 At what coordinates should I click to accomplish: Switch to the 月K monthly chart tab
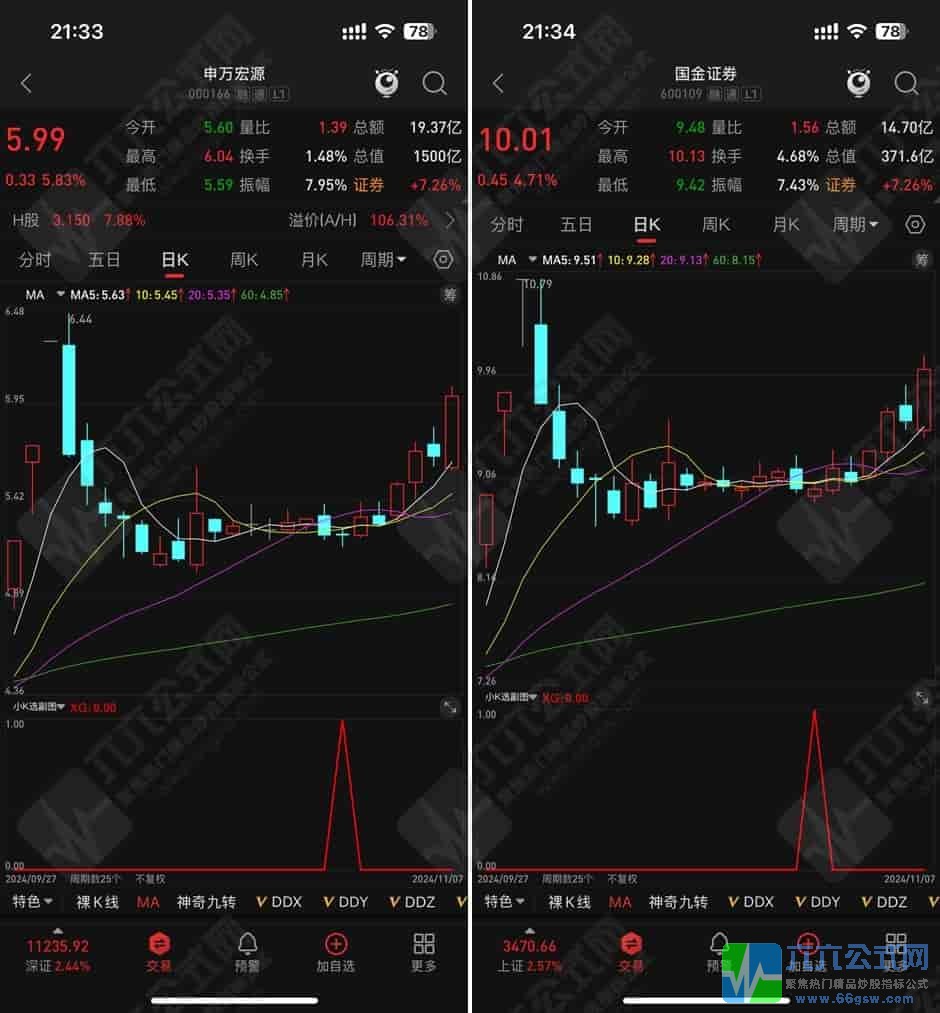[313, 259]
